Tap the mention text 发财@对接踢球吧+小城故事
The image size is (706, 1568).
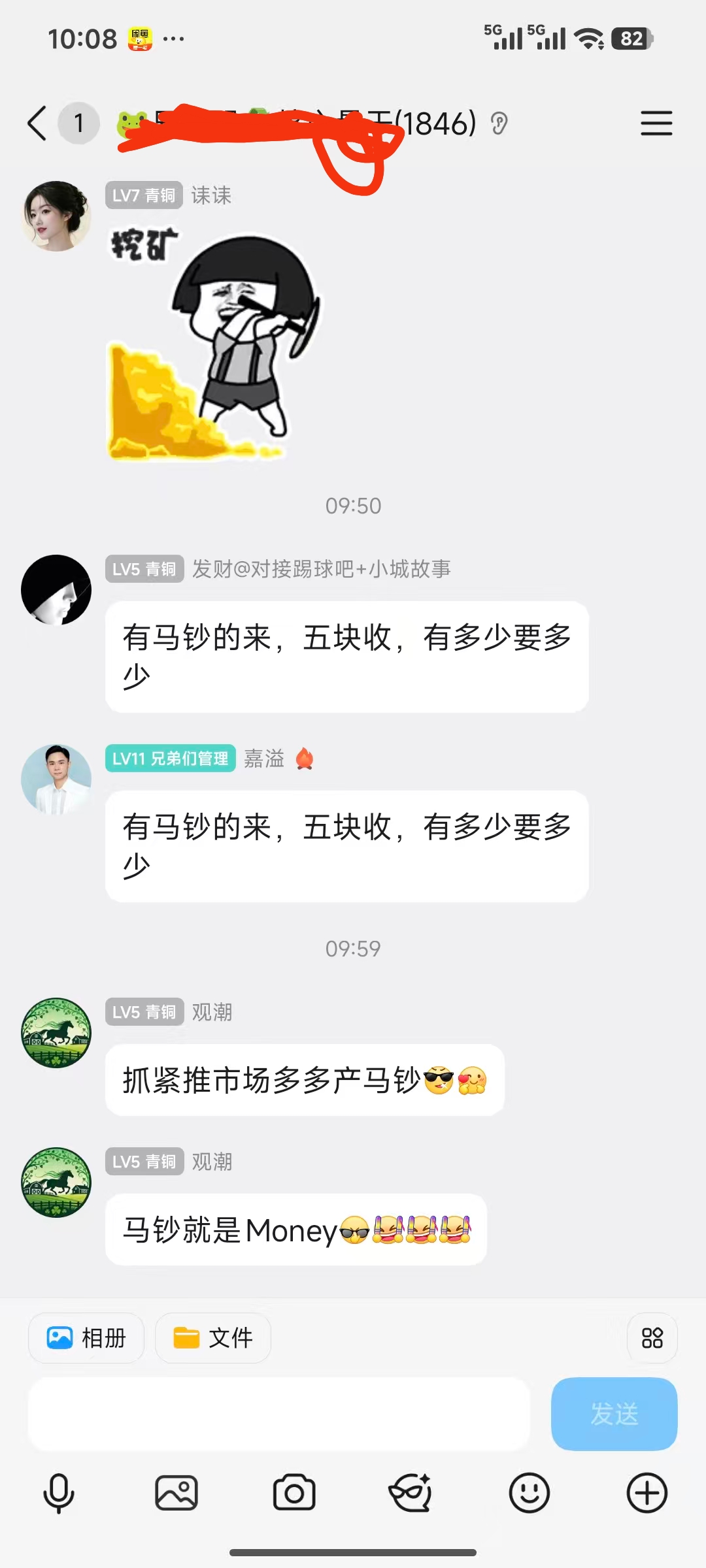[x=324, y=568]
